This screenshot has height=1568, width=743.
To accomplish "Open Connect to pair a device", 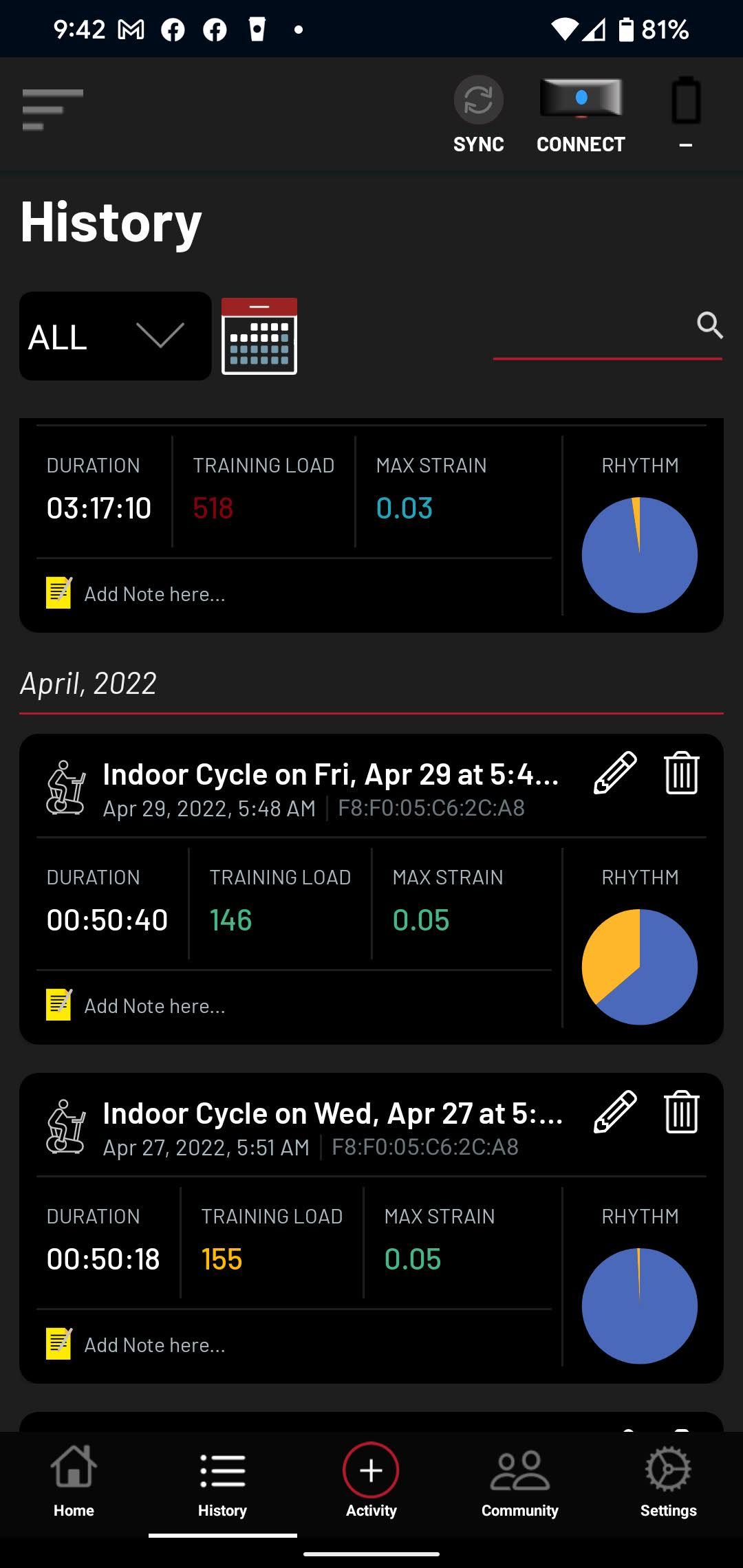I will (x=581, y=100).
